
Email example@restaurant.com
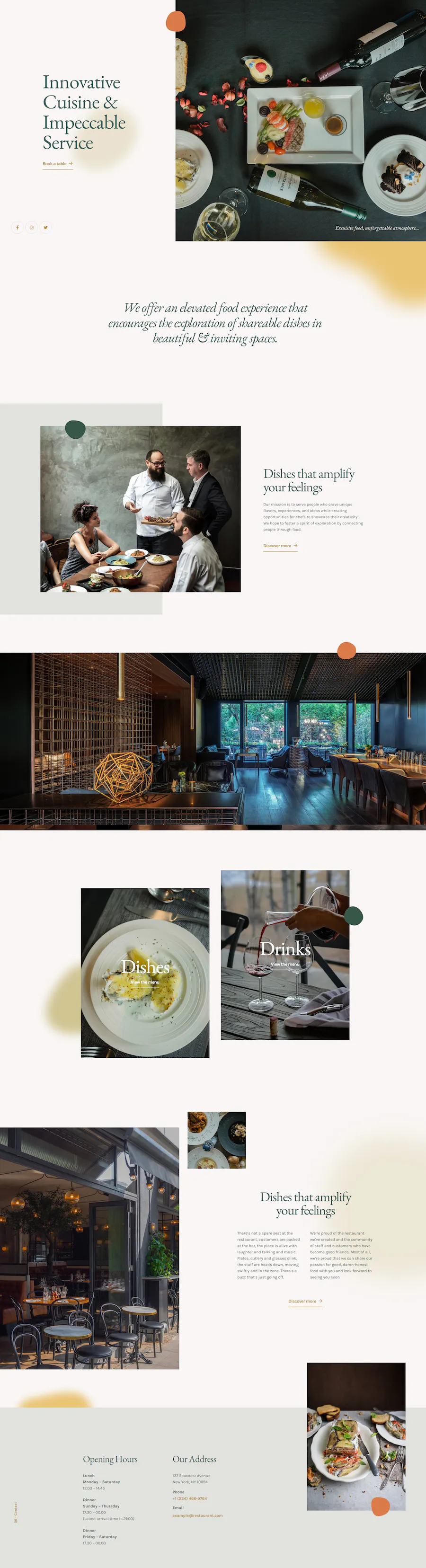(197, 1515)
